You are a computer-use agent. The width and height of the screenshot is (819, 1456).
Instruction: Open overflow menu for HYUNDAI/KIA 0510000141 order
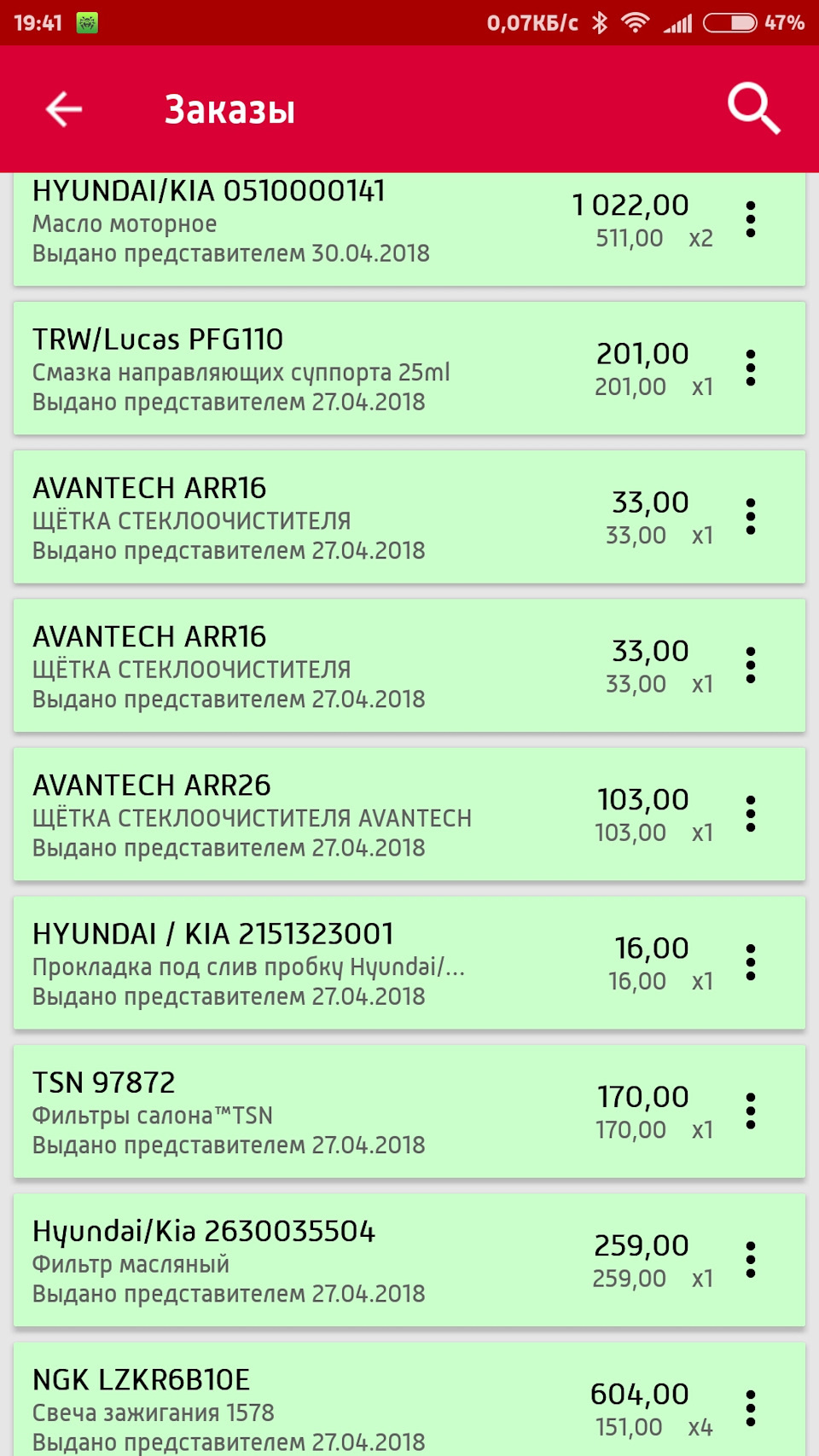tap(751, 220)
